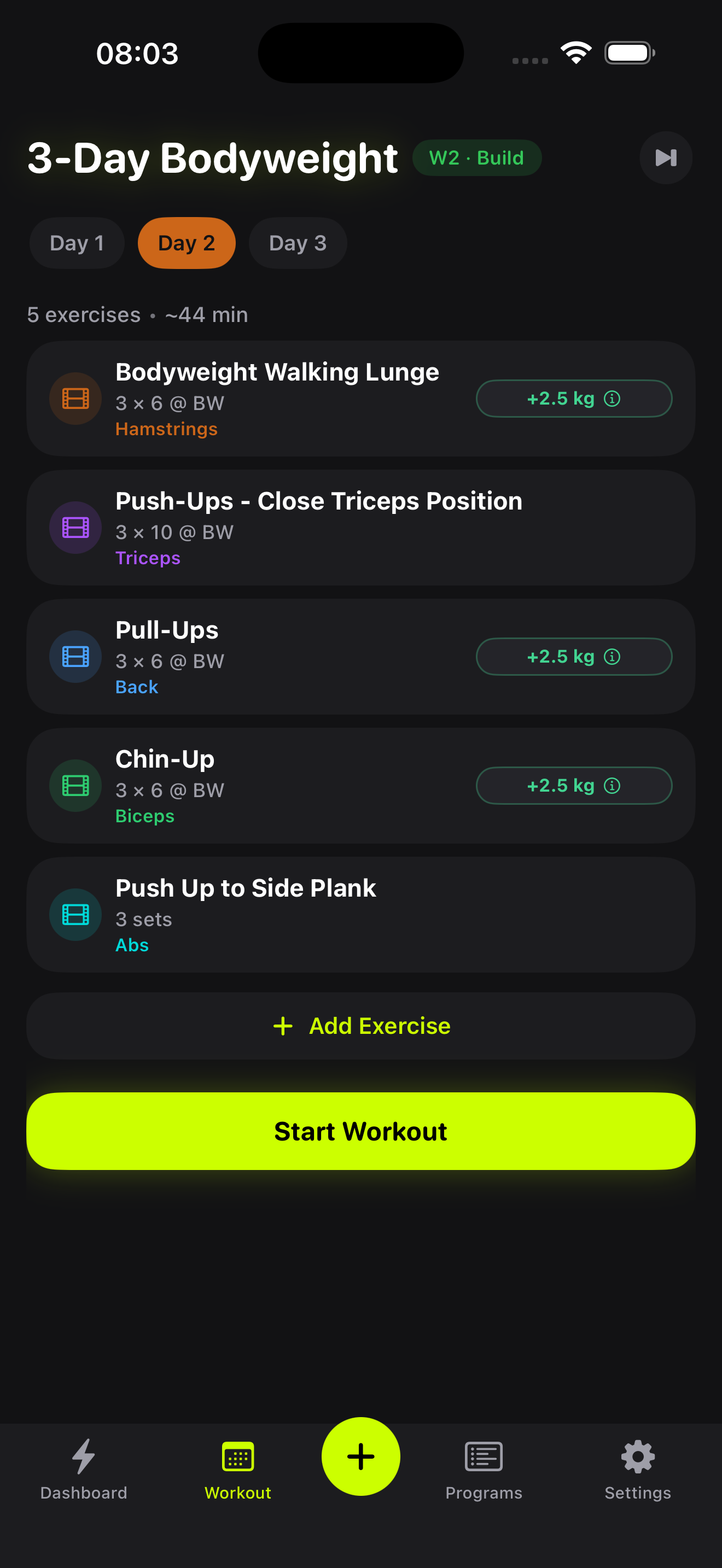Open the Workout tab in bottom navigation
This screenshot has height=1568, width=722.
pos(238,1457)
